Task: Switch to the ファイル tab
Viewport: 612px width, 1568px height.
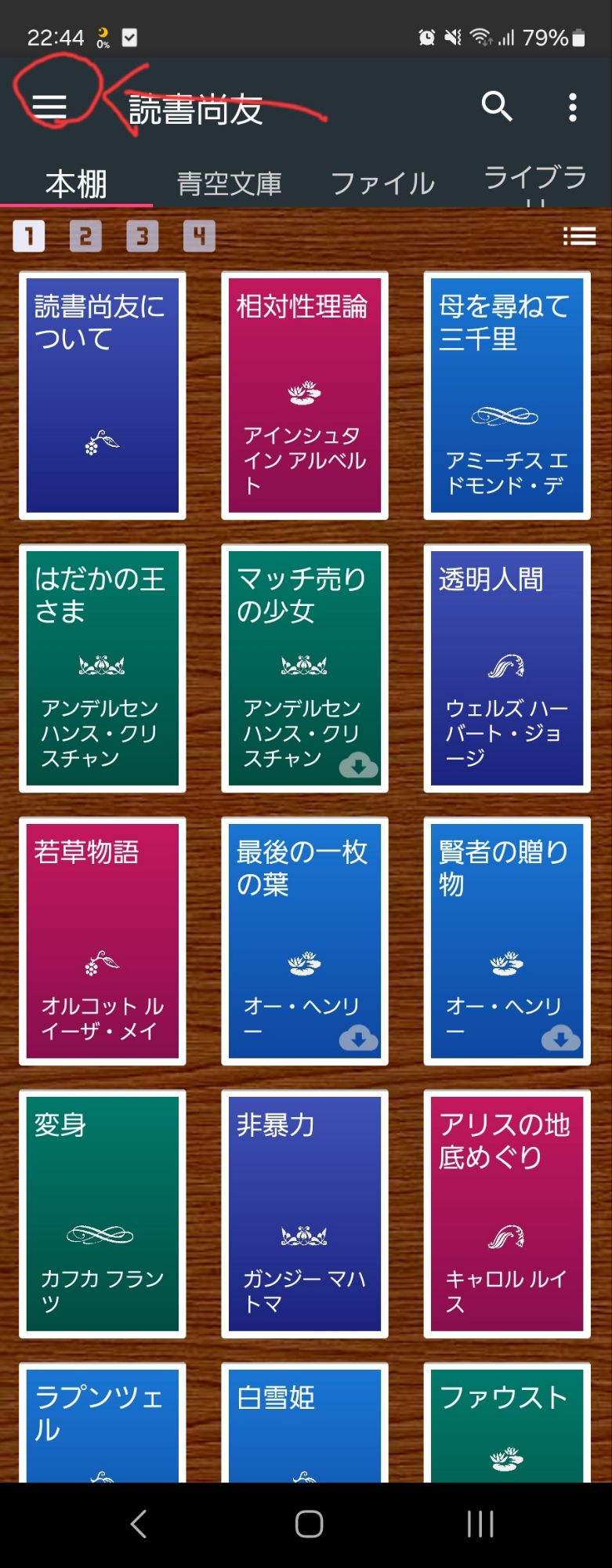Action: (382, 183)
